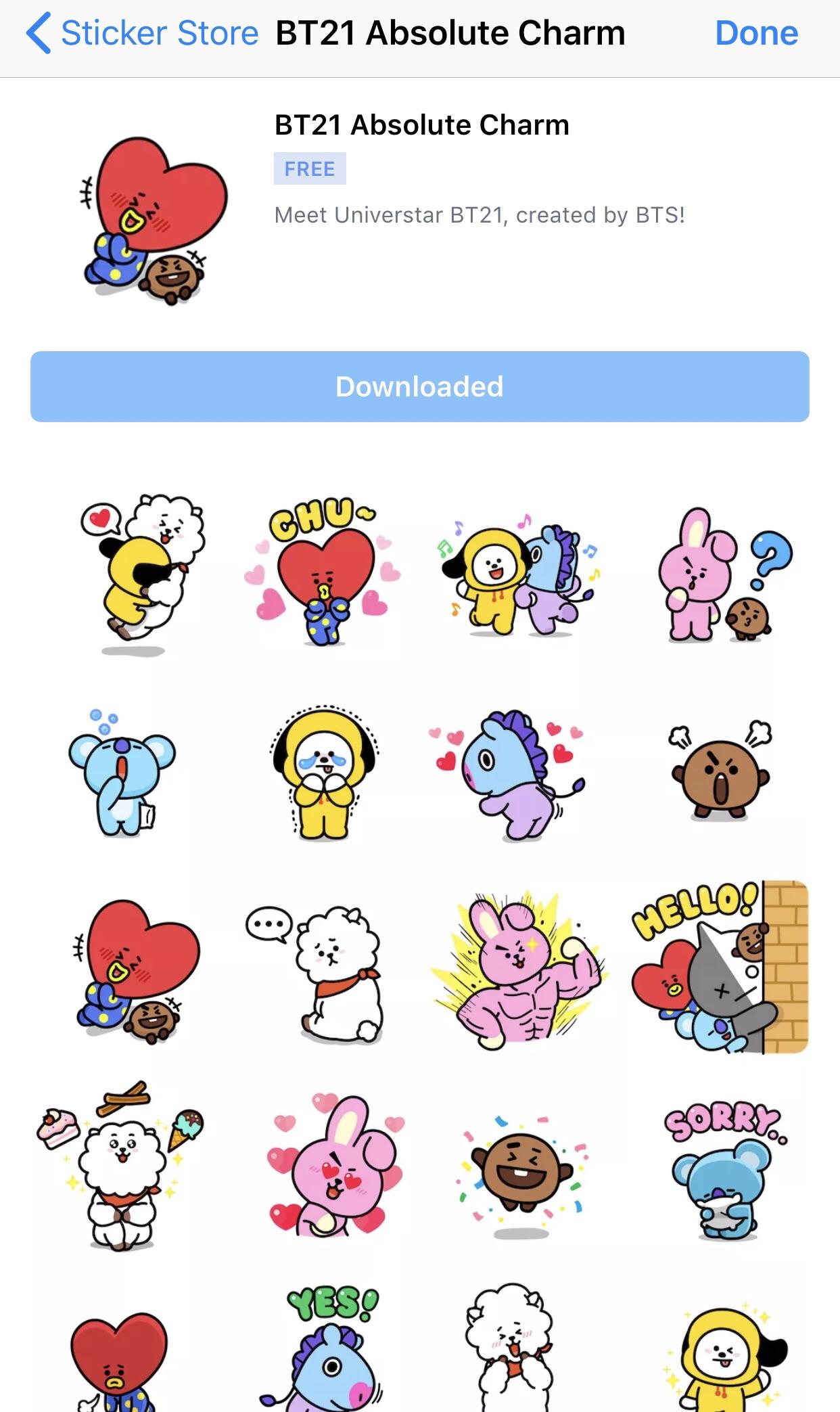Tap the BT21 Absolute Charm pack thumbnail
The image size is (840, 1412).
[152, 217]
